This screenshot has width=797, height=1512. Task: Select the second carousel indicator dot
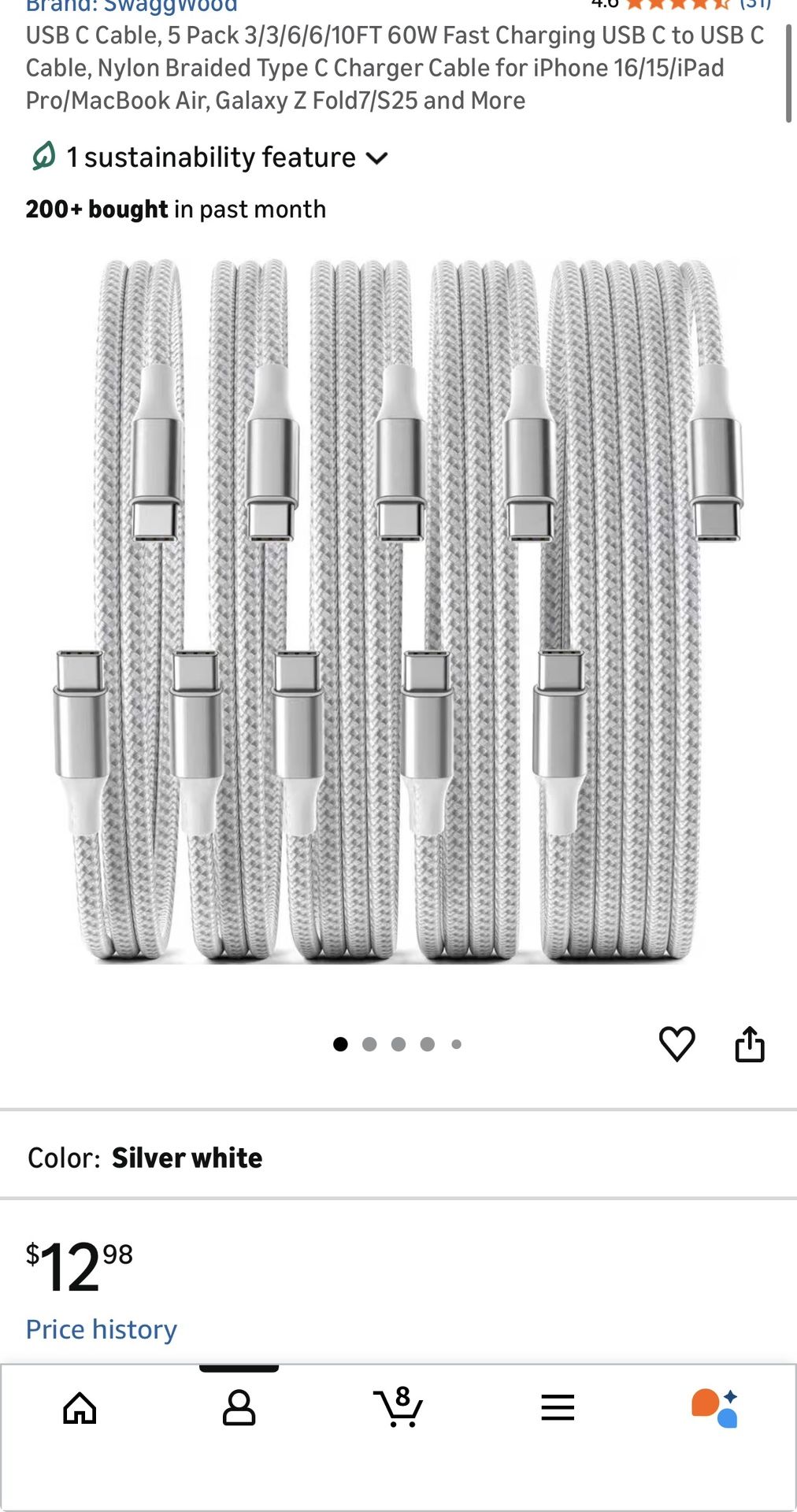point(369,1043)
